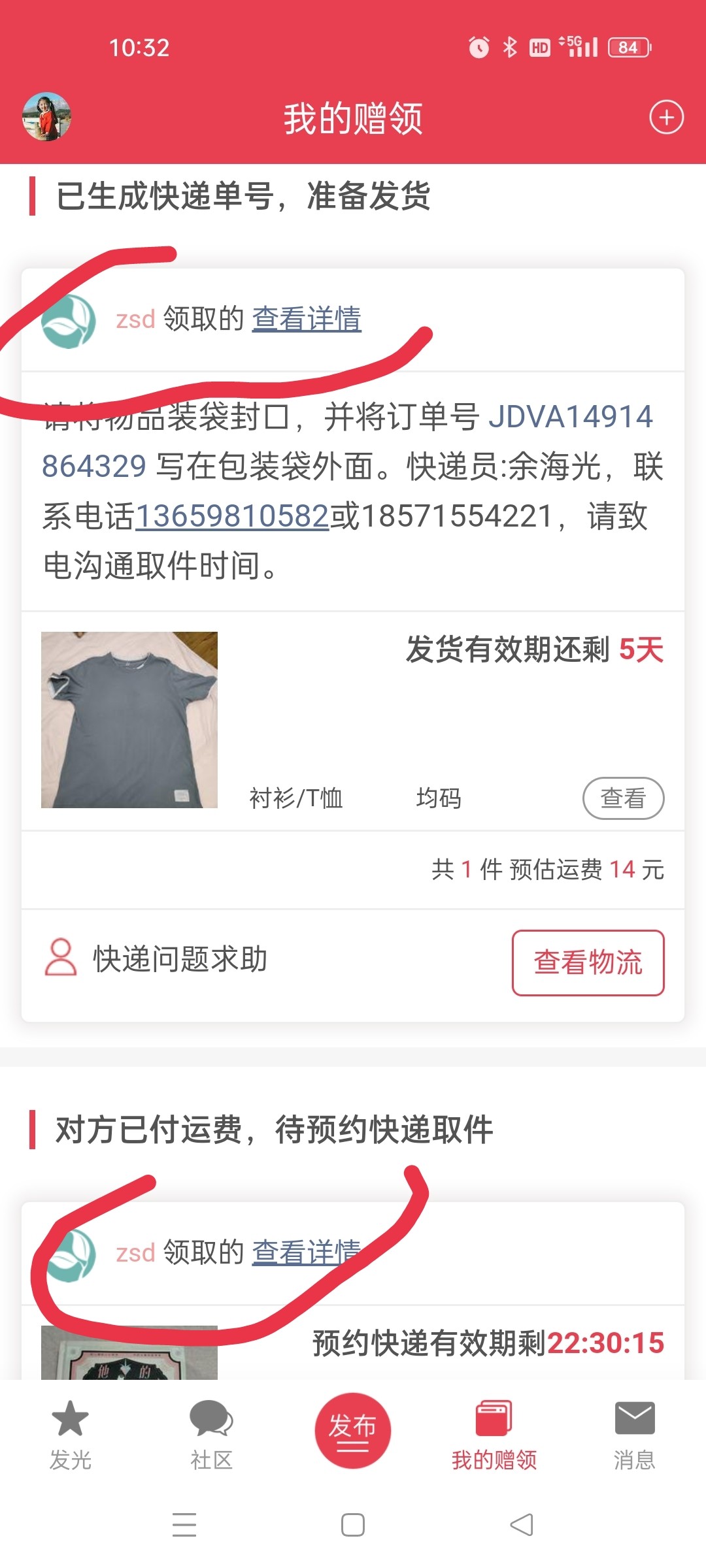Viewport: 706px width, 1568px height.
Task: Go to home screen via system home button
Action: pos(353,1525)
